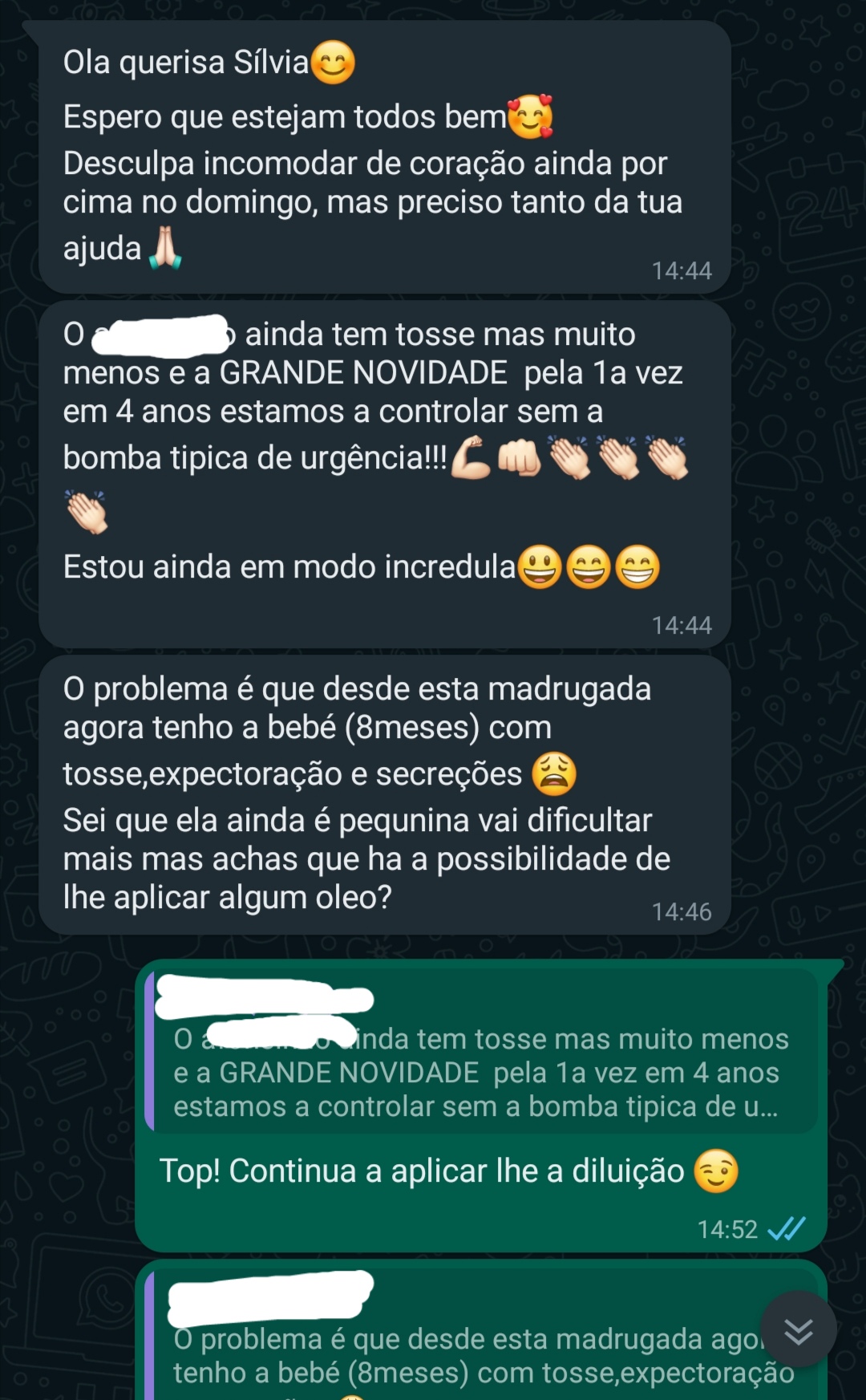Open quoted message above "Top! Continua a aplicar"
This screenshot has width=866, height=1400.
481,1052
